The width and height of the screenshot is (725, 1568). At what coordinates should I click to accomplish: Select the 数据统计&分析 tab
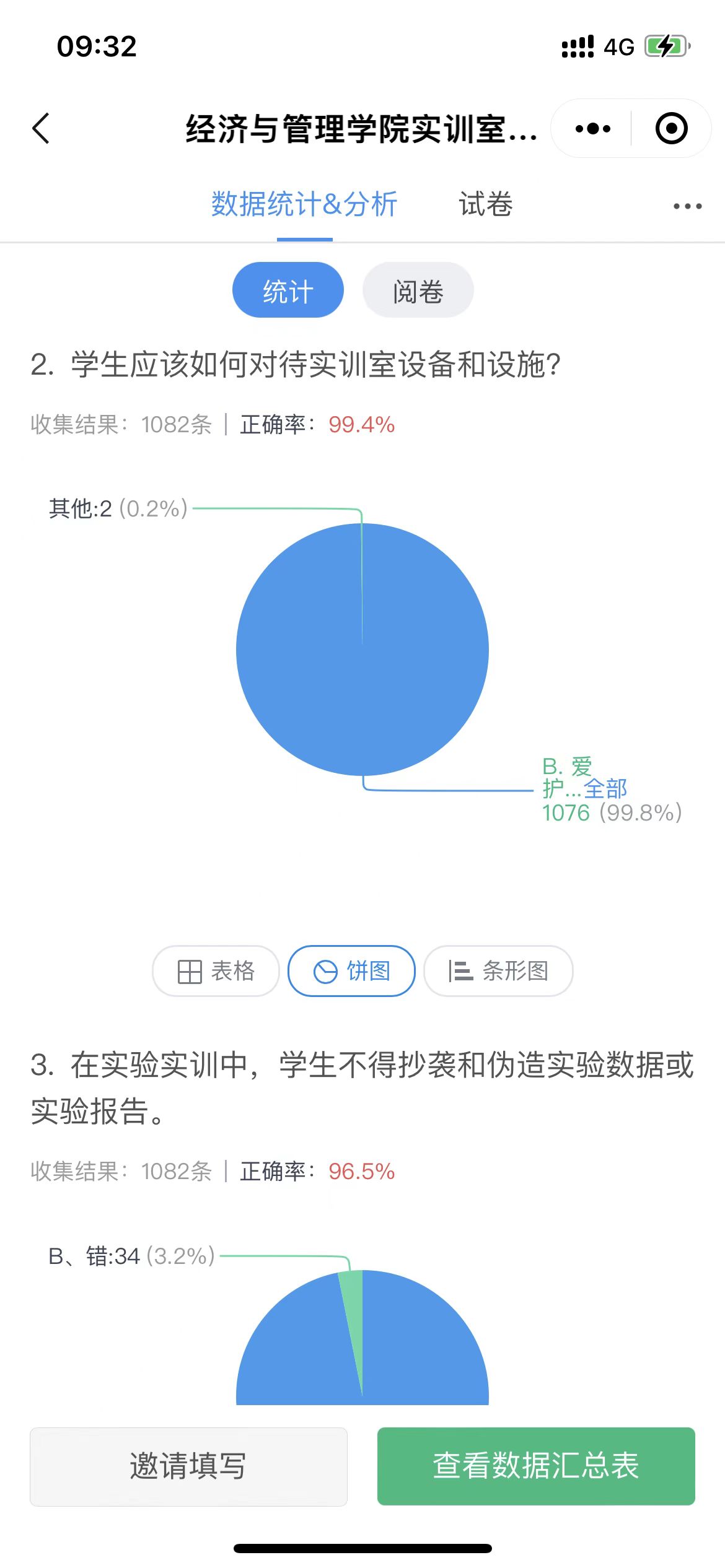(304, 204)
